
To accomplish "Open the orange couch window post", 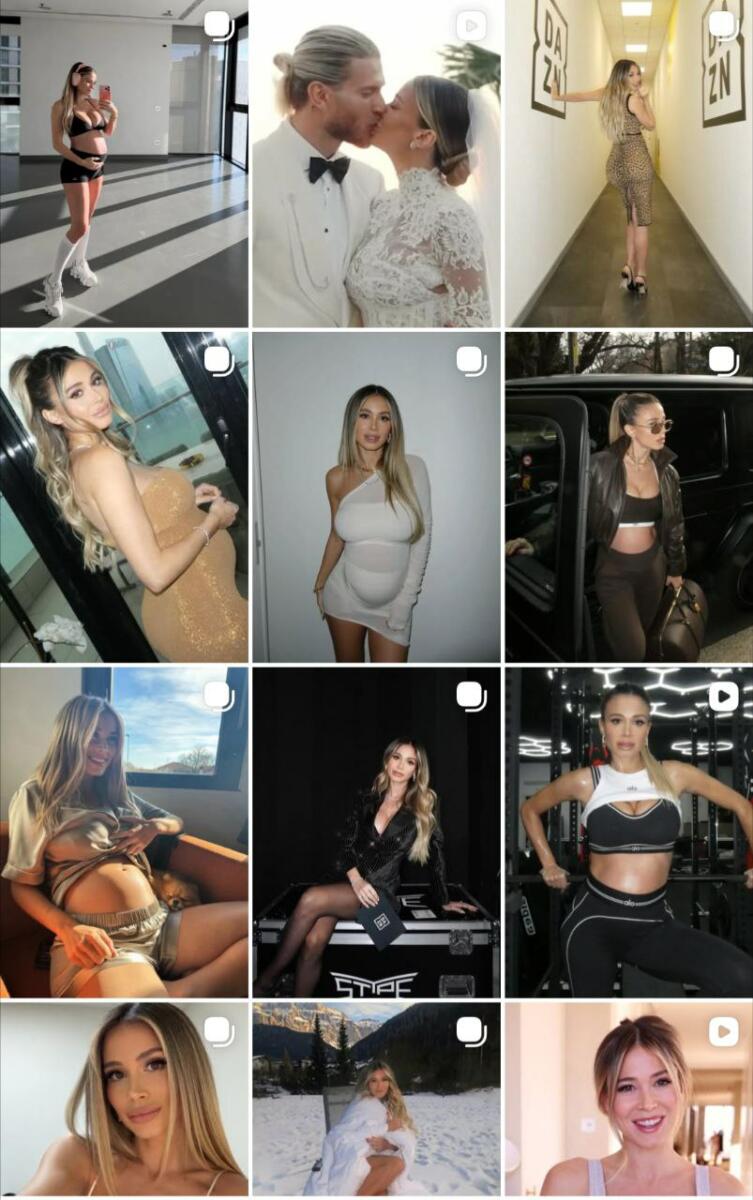I will click(x=123, y=832).
